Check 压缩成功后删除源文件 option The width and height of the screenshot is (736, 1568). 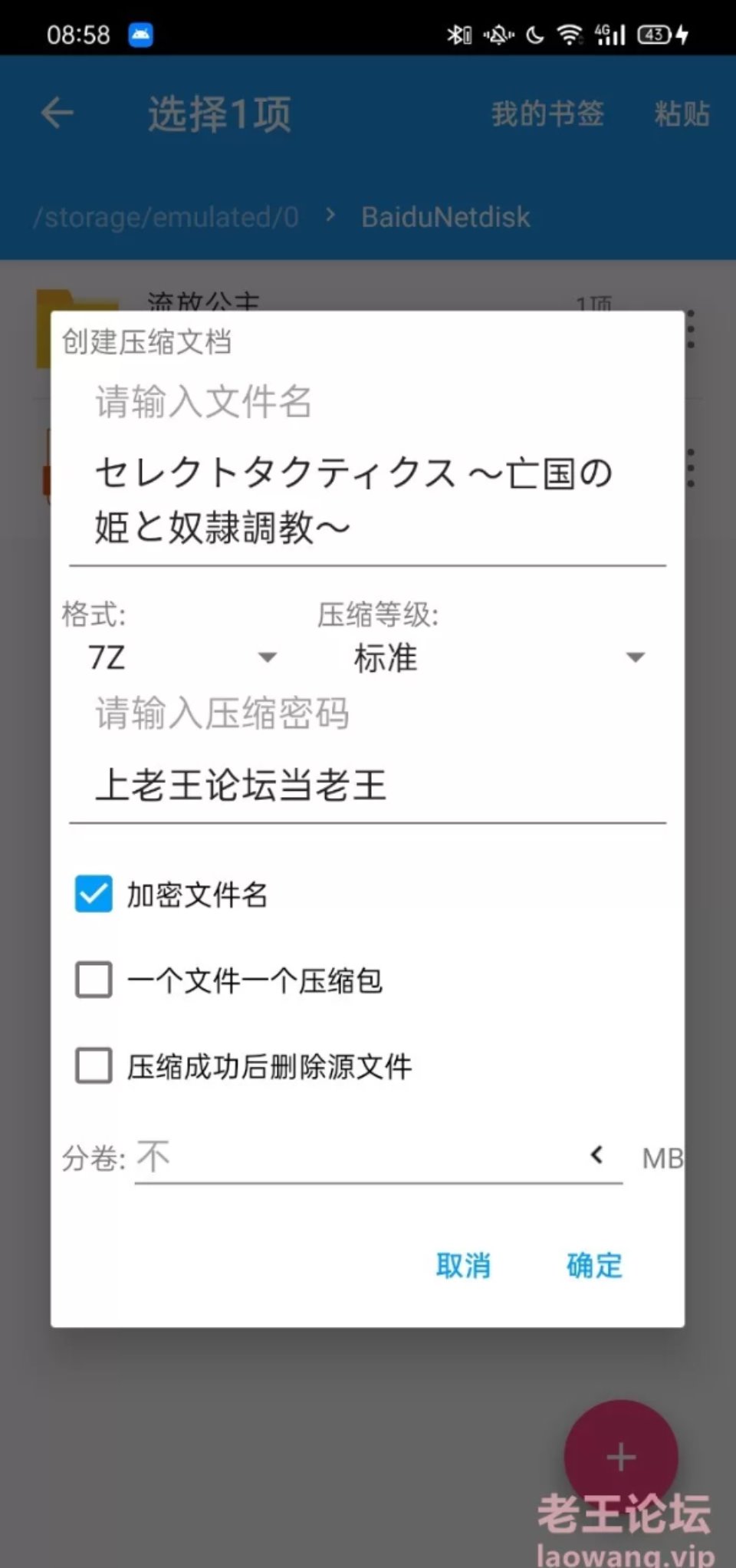tap(94, 1066)
